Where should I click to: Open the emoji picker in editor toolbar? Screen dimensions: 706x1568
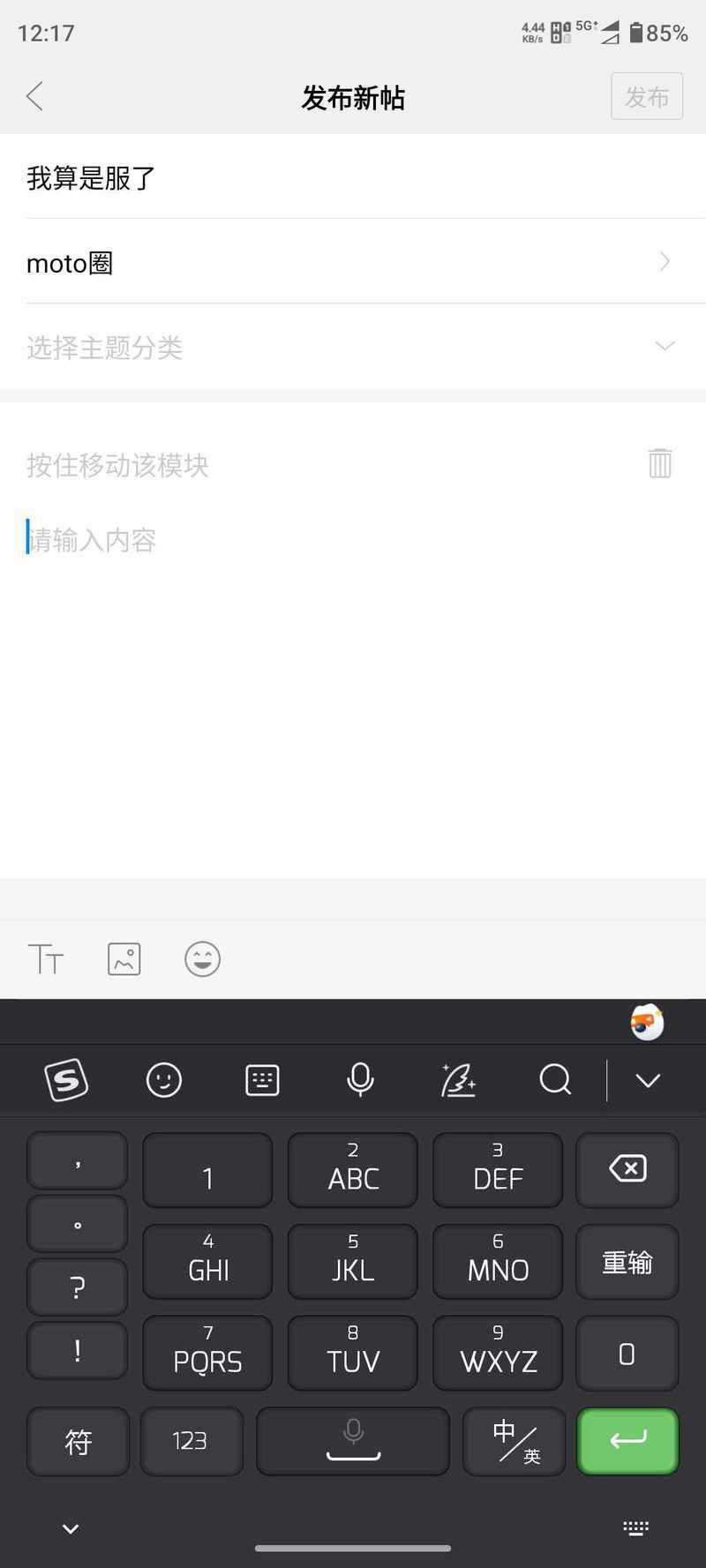[202, 958]
